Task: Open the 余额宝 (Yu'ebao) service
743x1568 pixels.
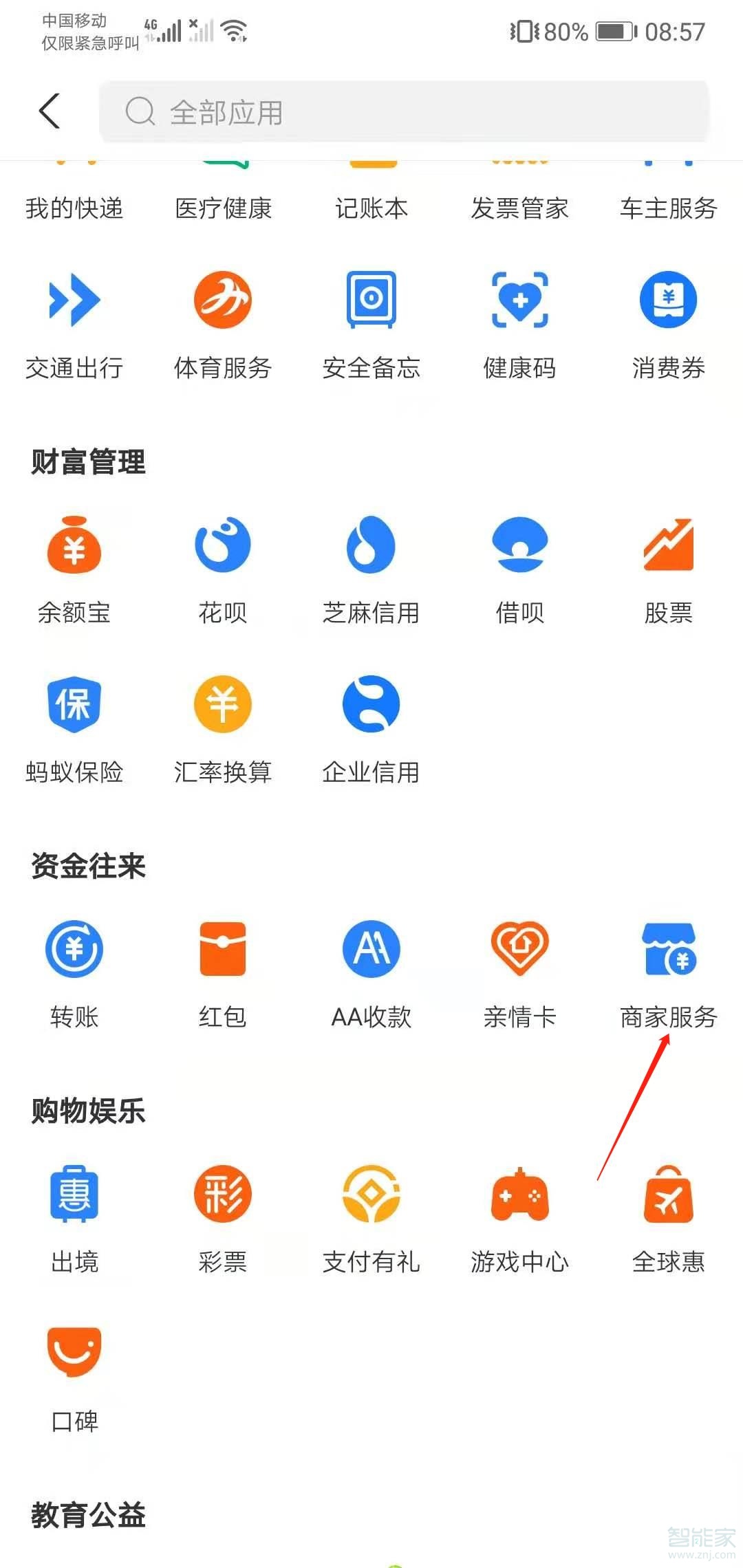Action: (74, 564)
